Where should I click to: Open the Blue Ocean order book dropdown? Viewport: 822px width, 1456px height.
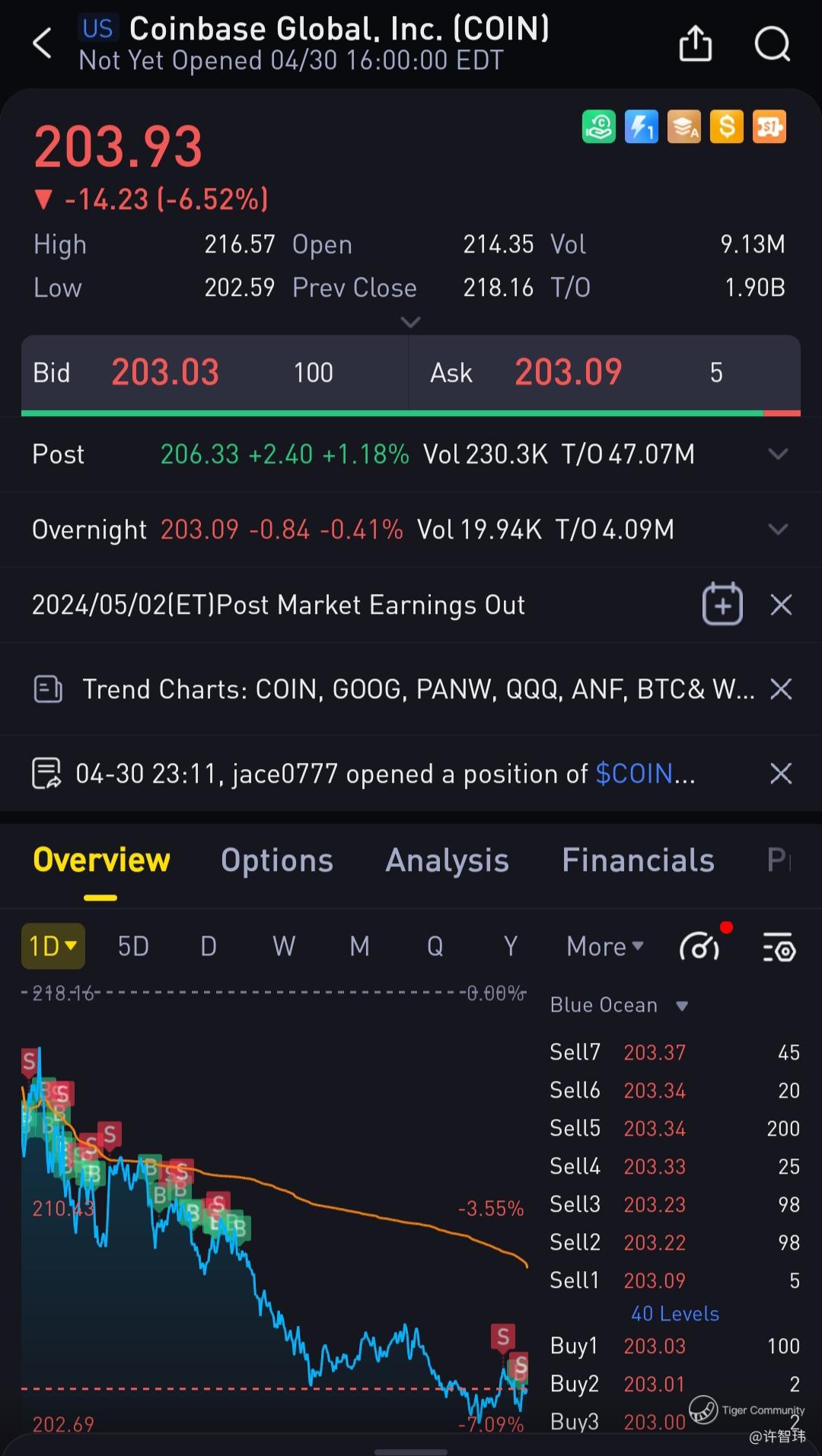click(619, 1005)
